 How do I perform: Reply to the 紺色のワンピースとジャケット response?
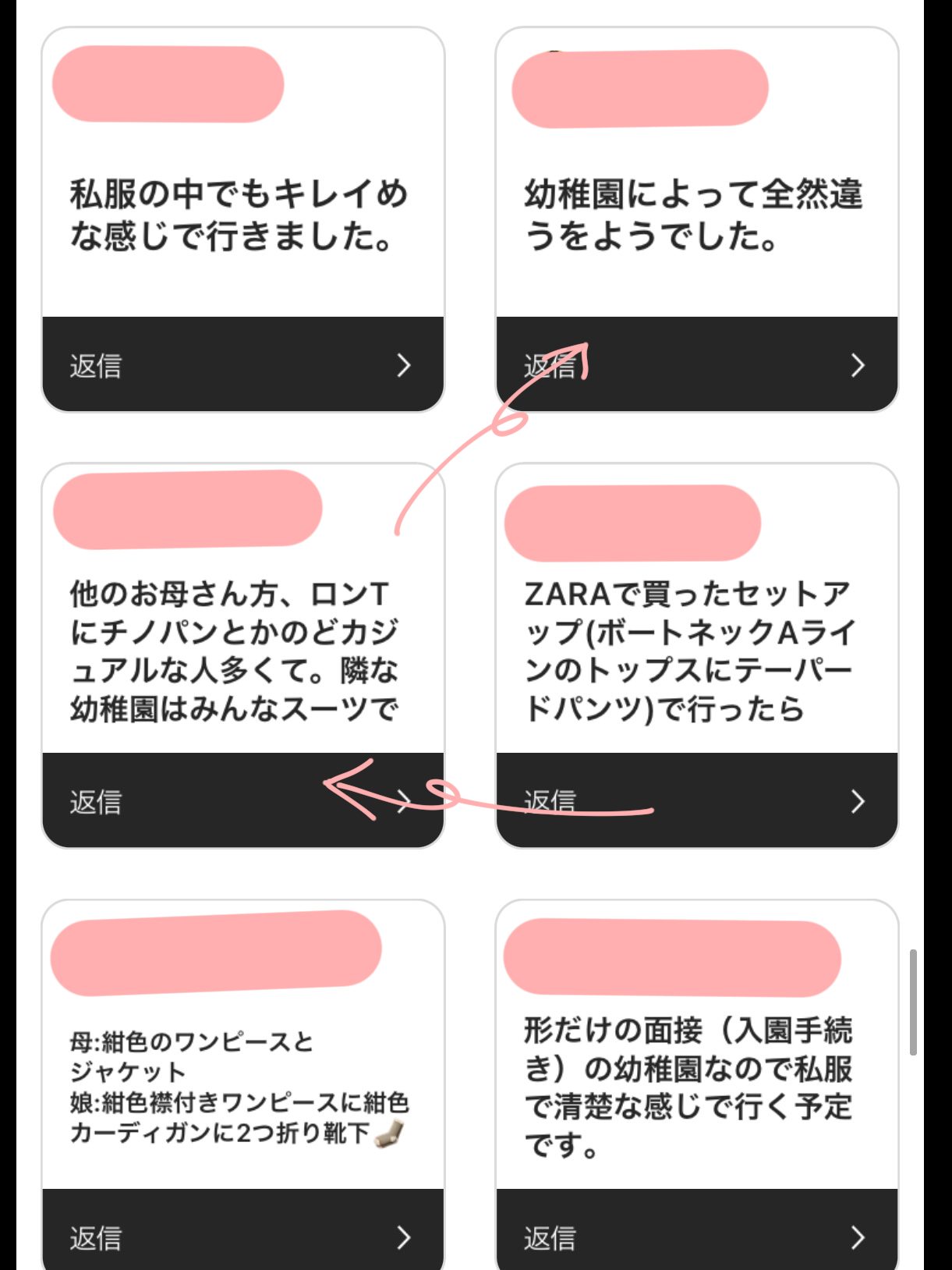click(x=242, y=1236)
